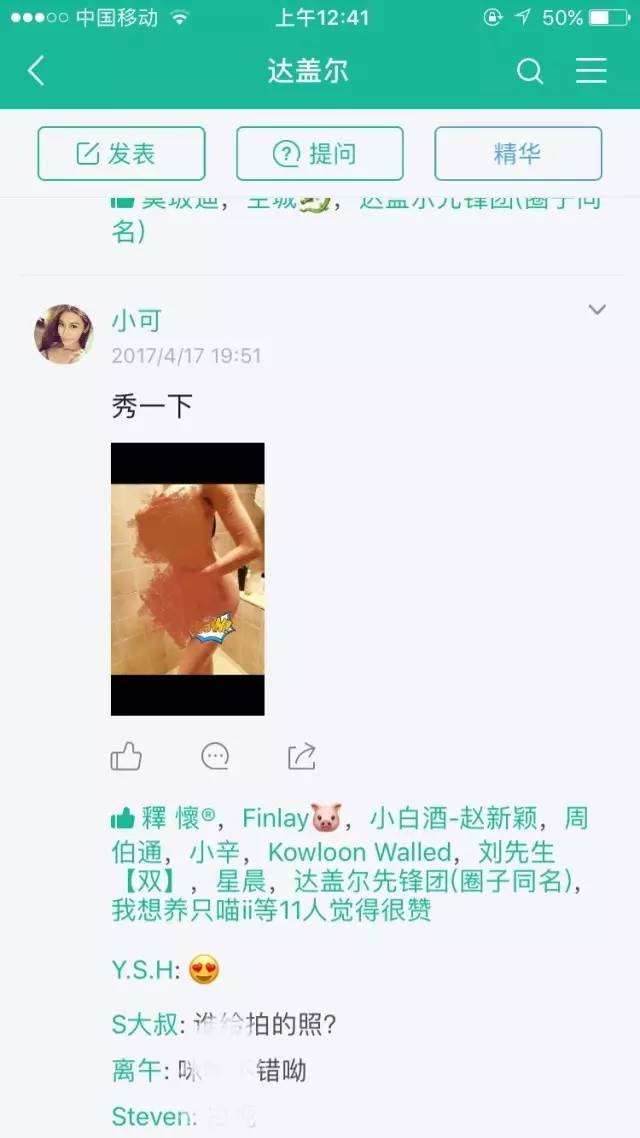Open the 精华 featured posts
This screenshot has width=640, height=1138.
coord(518,153)
